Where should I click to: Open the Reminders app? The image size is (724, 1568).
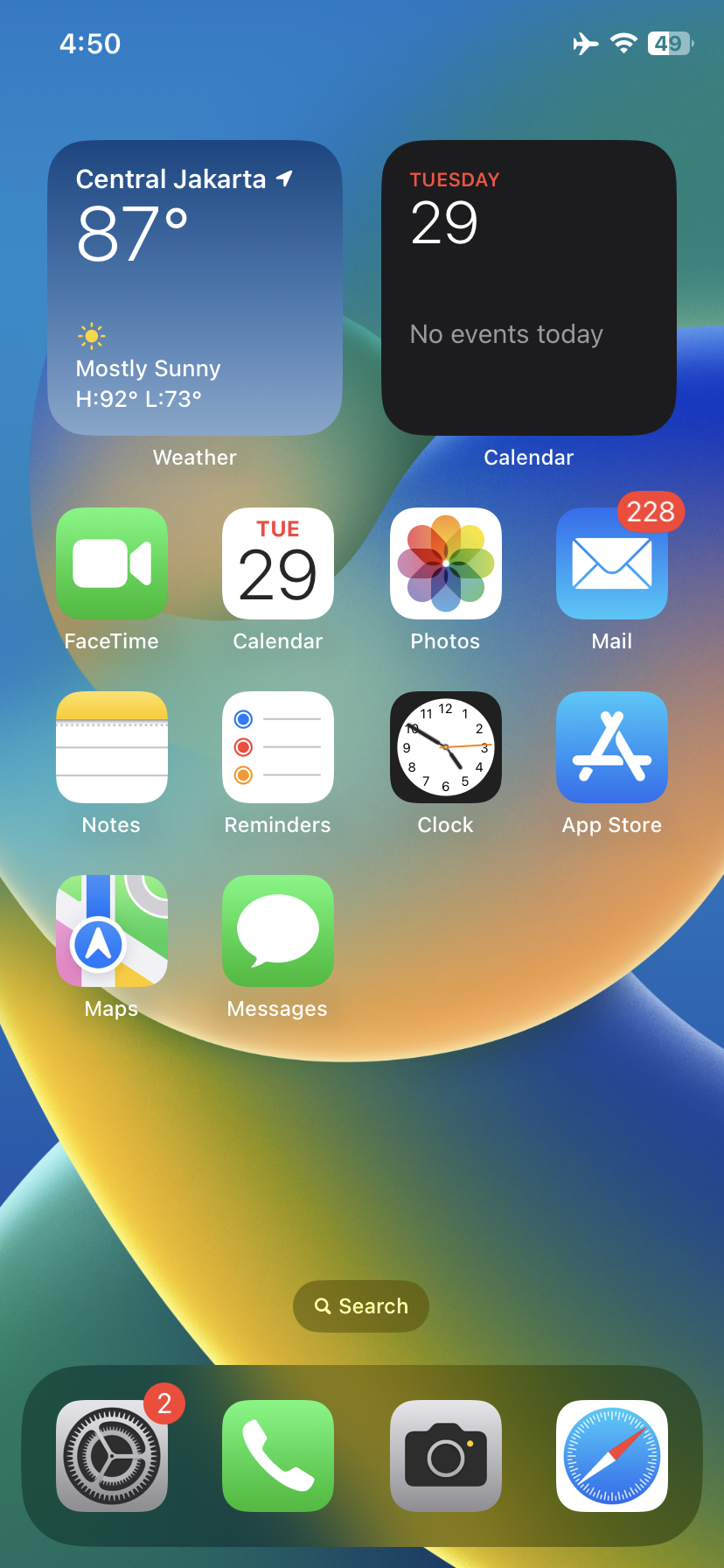point(278,747)
